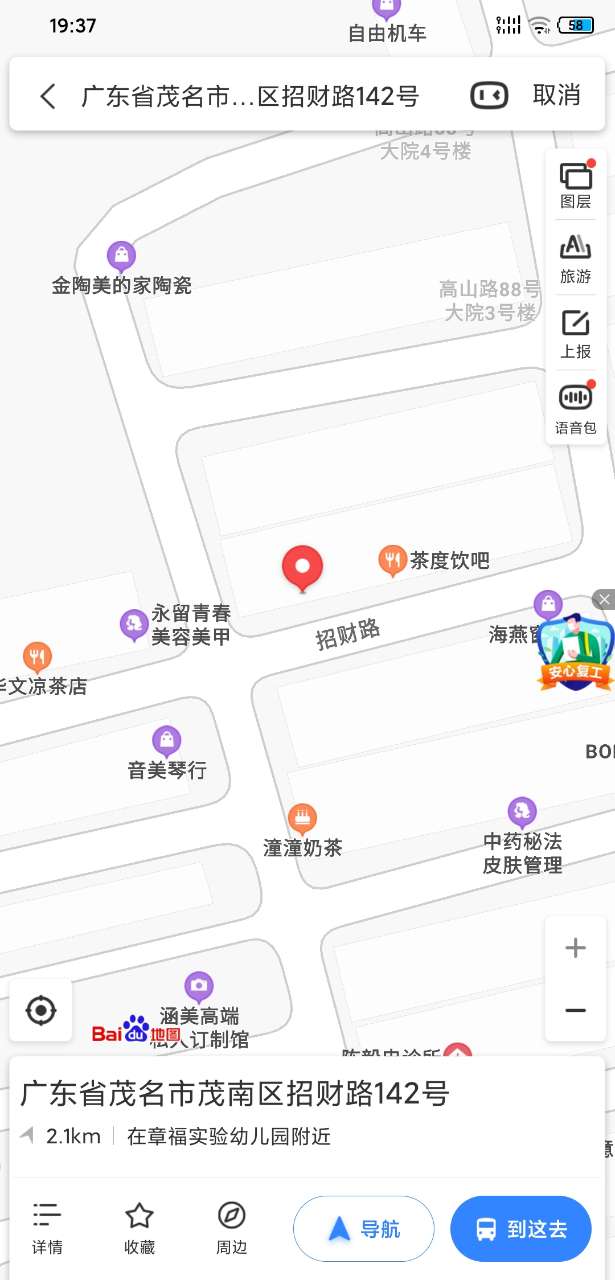
Task: Open the 旅游 travel mode
Action: point(575,258)
